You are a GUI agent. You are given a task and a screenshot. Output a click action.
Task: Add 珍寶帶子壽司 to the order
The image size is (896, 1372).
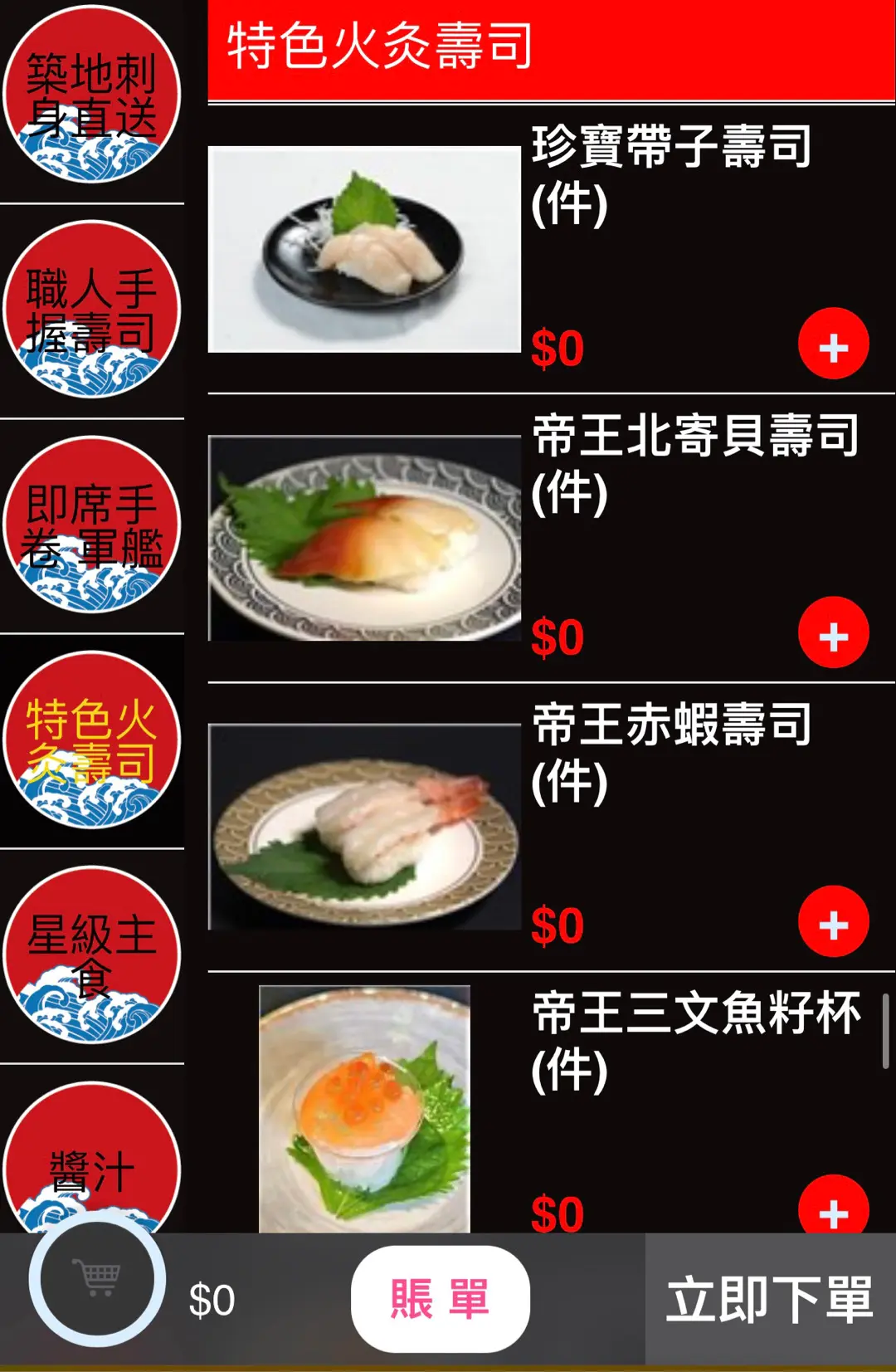[833, 344]
